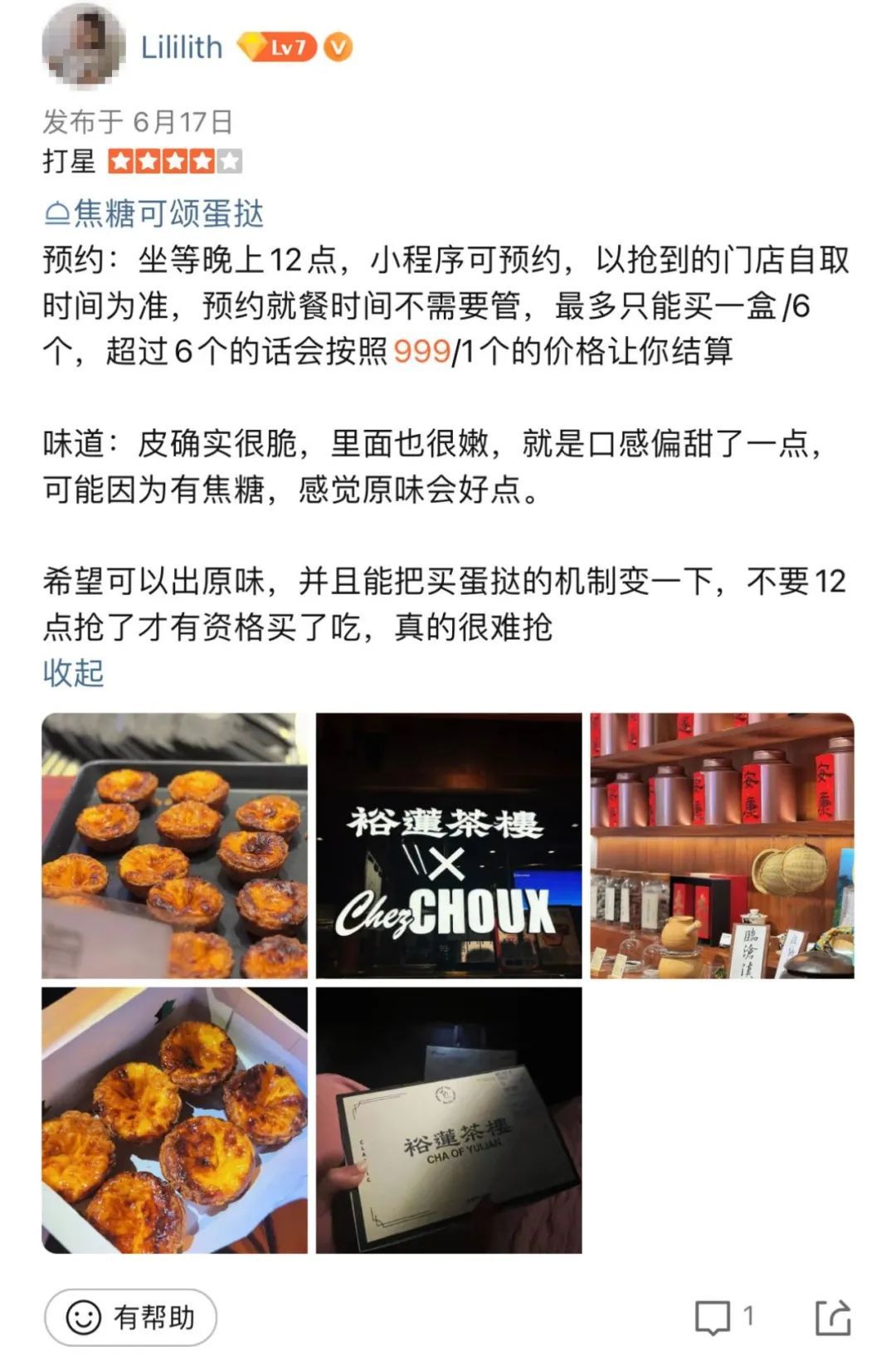Image resolution: width=896 pixels, height=1360 pixels.
Task: Open Lililith's profile avatar
Action: [83, 47]
